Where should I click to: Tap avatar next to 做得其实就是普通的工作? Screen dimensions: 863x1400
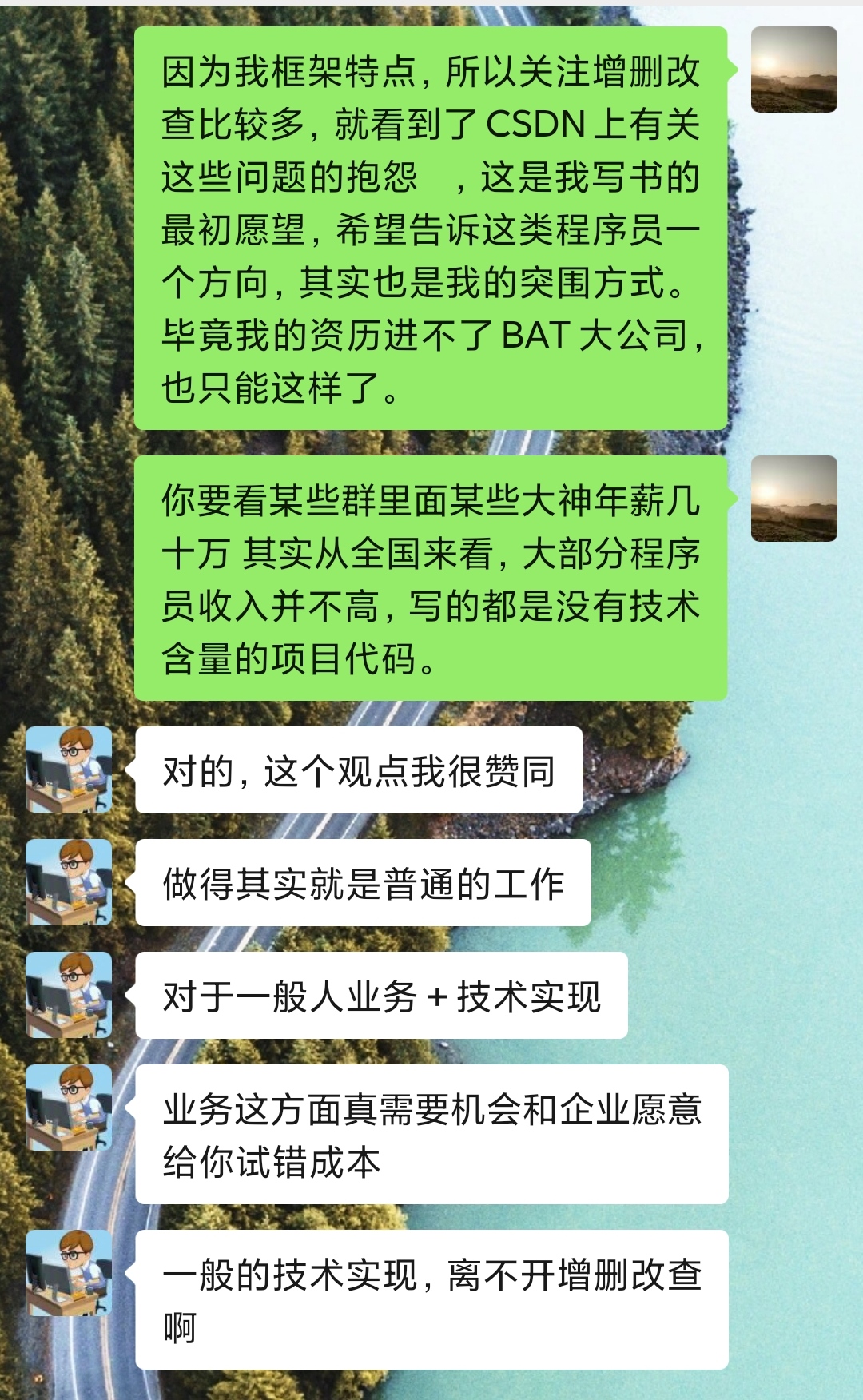pos(69,882)
